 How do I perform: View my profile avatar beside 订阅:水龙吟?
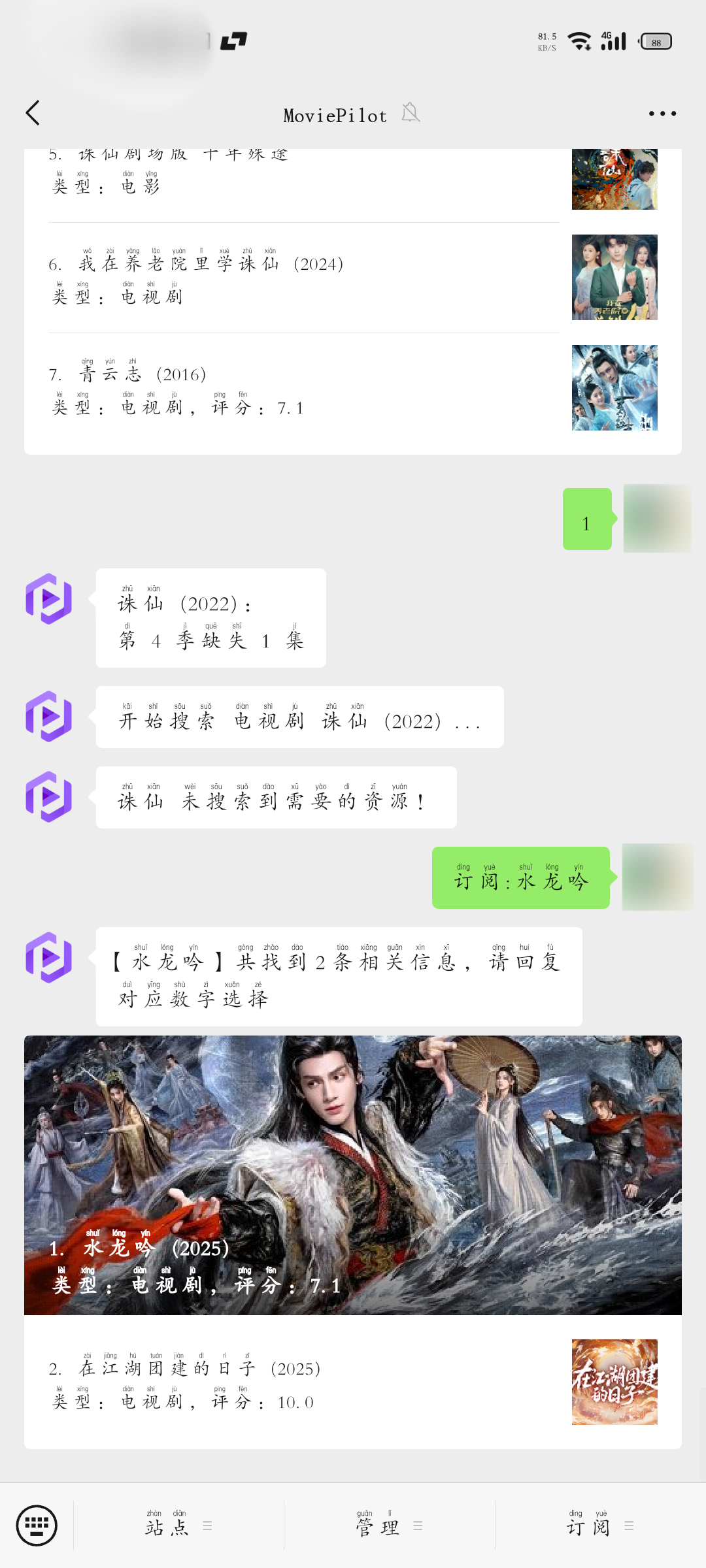tap(656, 877)
